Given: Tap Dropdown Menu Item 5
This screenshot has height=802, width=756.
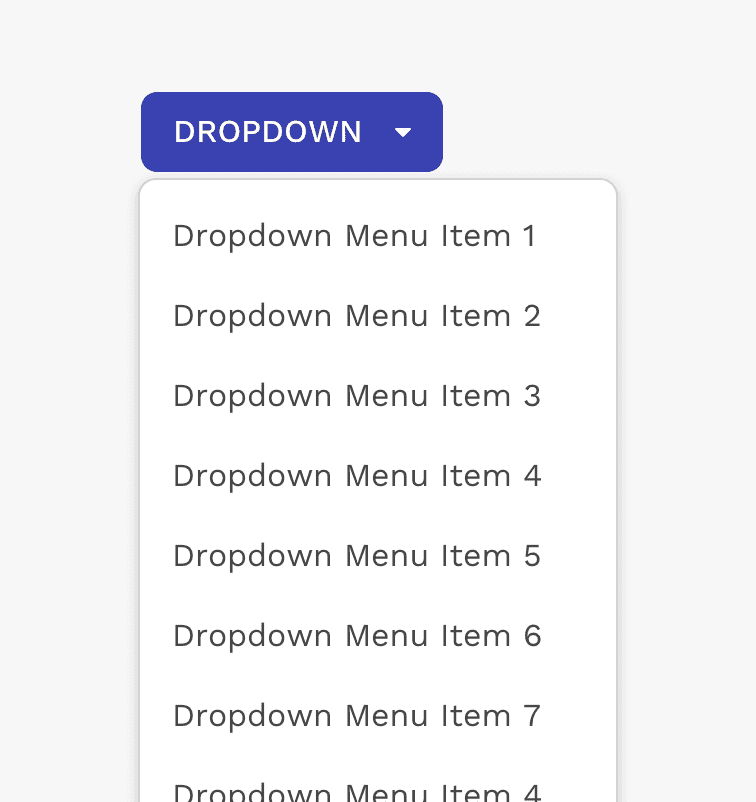Looking at the screenshot, I should pos(357,556).
